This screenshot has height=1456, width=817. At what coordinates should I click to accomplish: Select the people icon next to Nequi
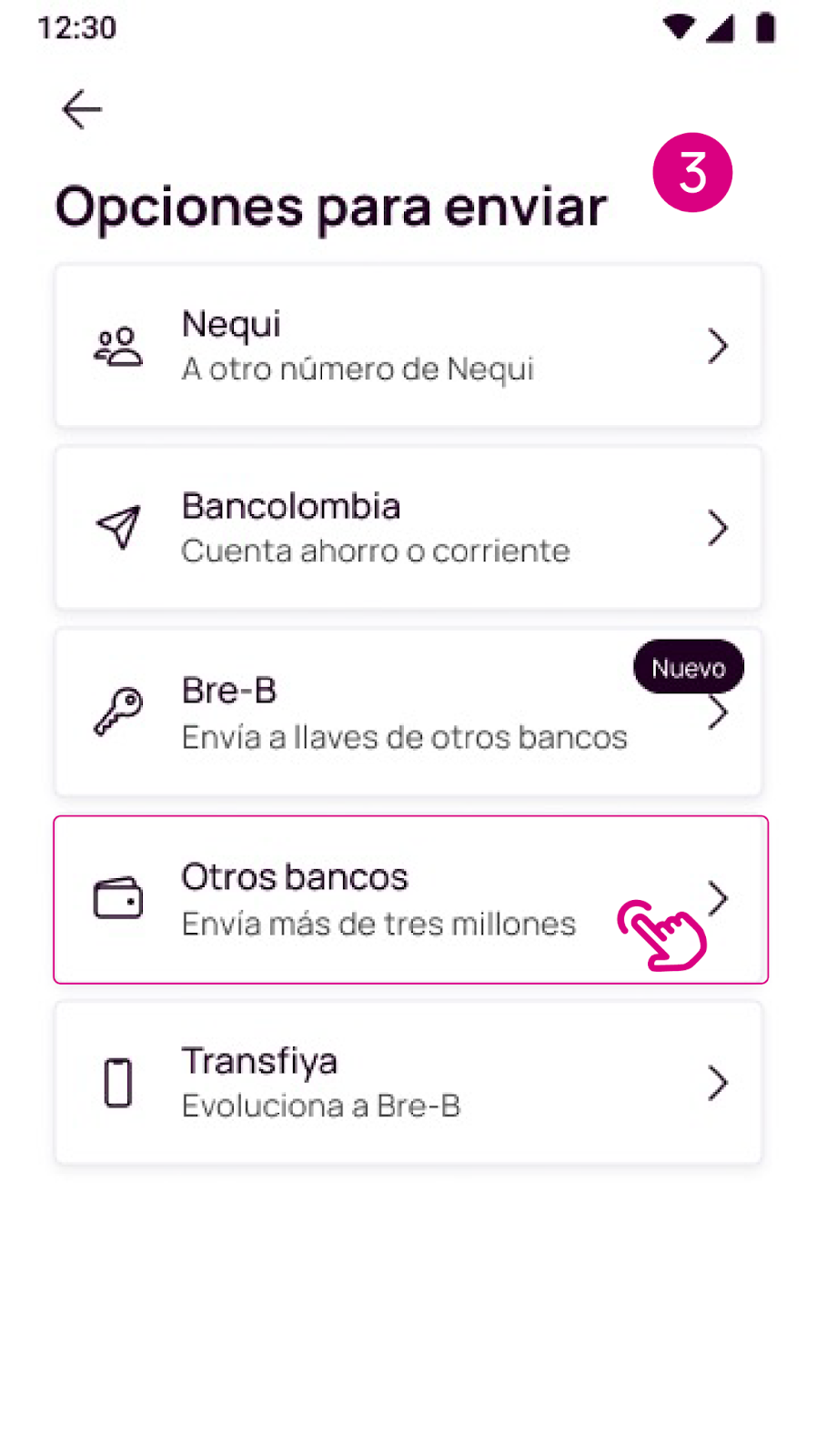point(118,346)
